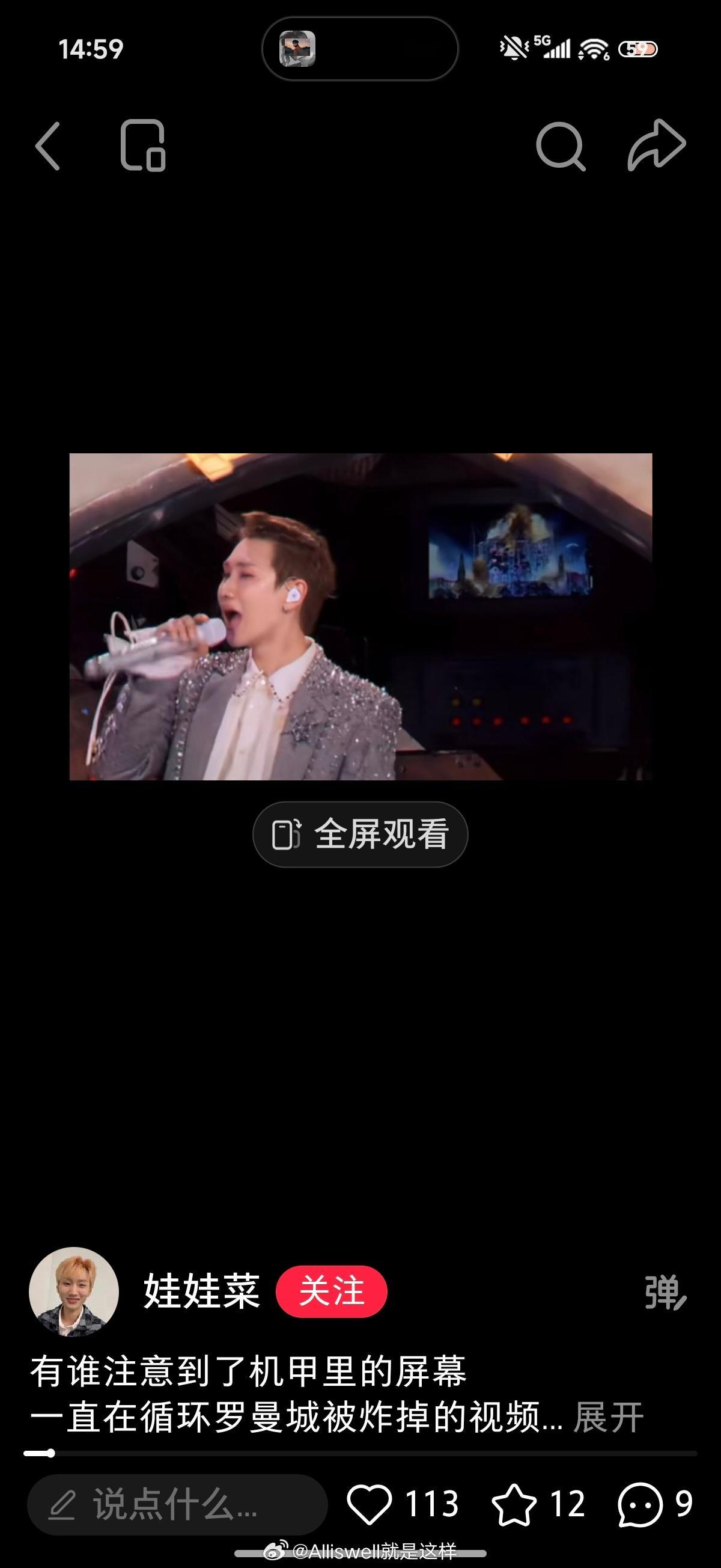Toggle the 弹 danmaku comments icon
Viewport: 721px width, 1568px height.
pyautogui.click(x=665, y=1292)
